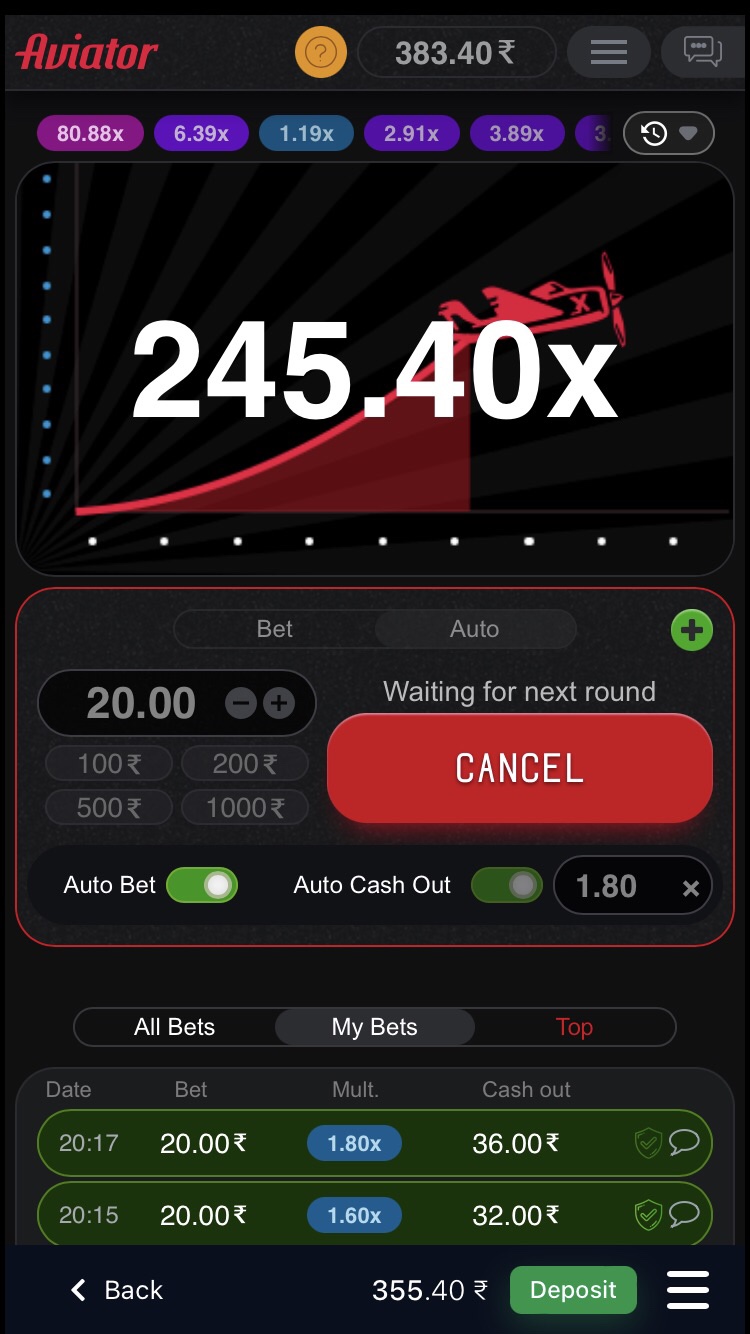Switch to the Top tab
Screen dimensions: 750x1334
574,1027
